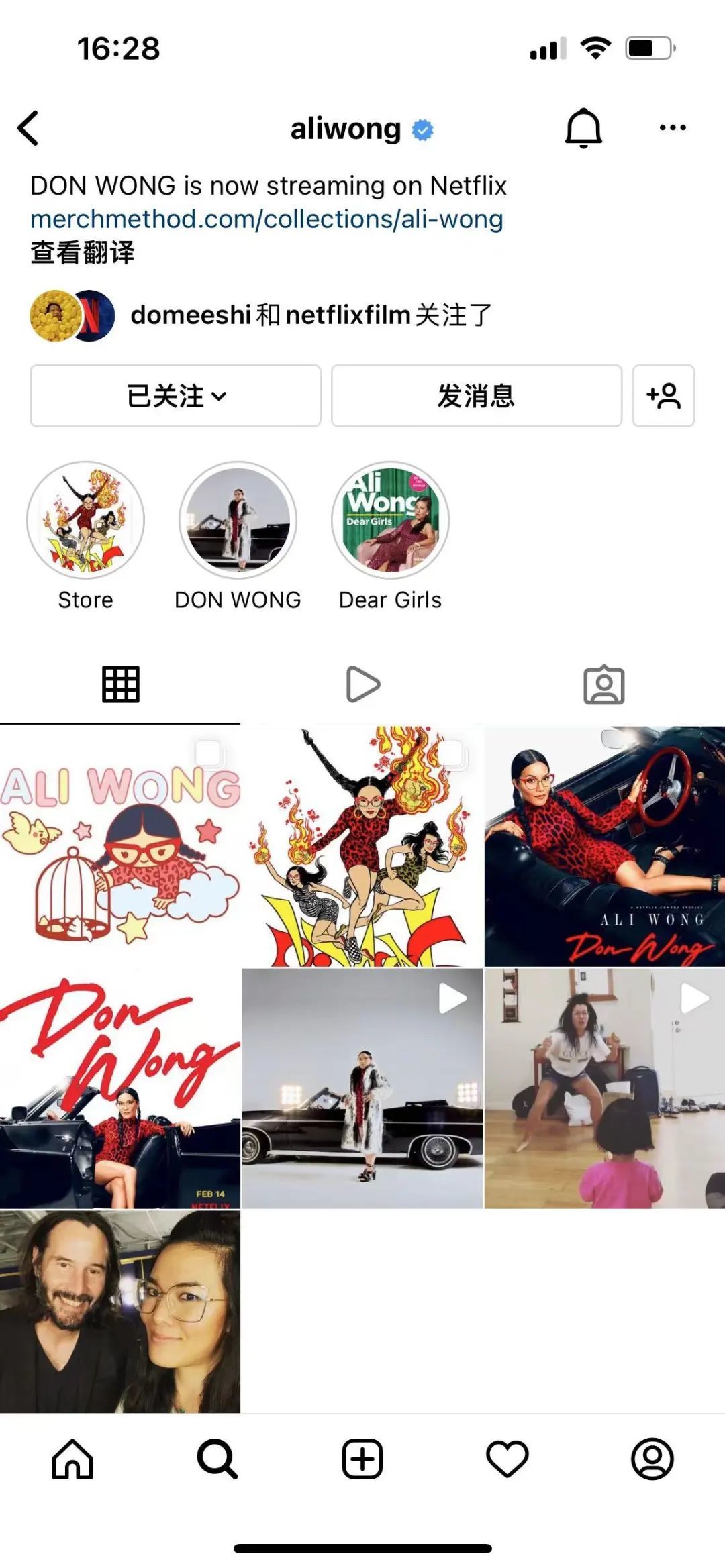View the Store story highlight

[85, 520]
